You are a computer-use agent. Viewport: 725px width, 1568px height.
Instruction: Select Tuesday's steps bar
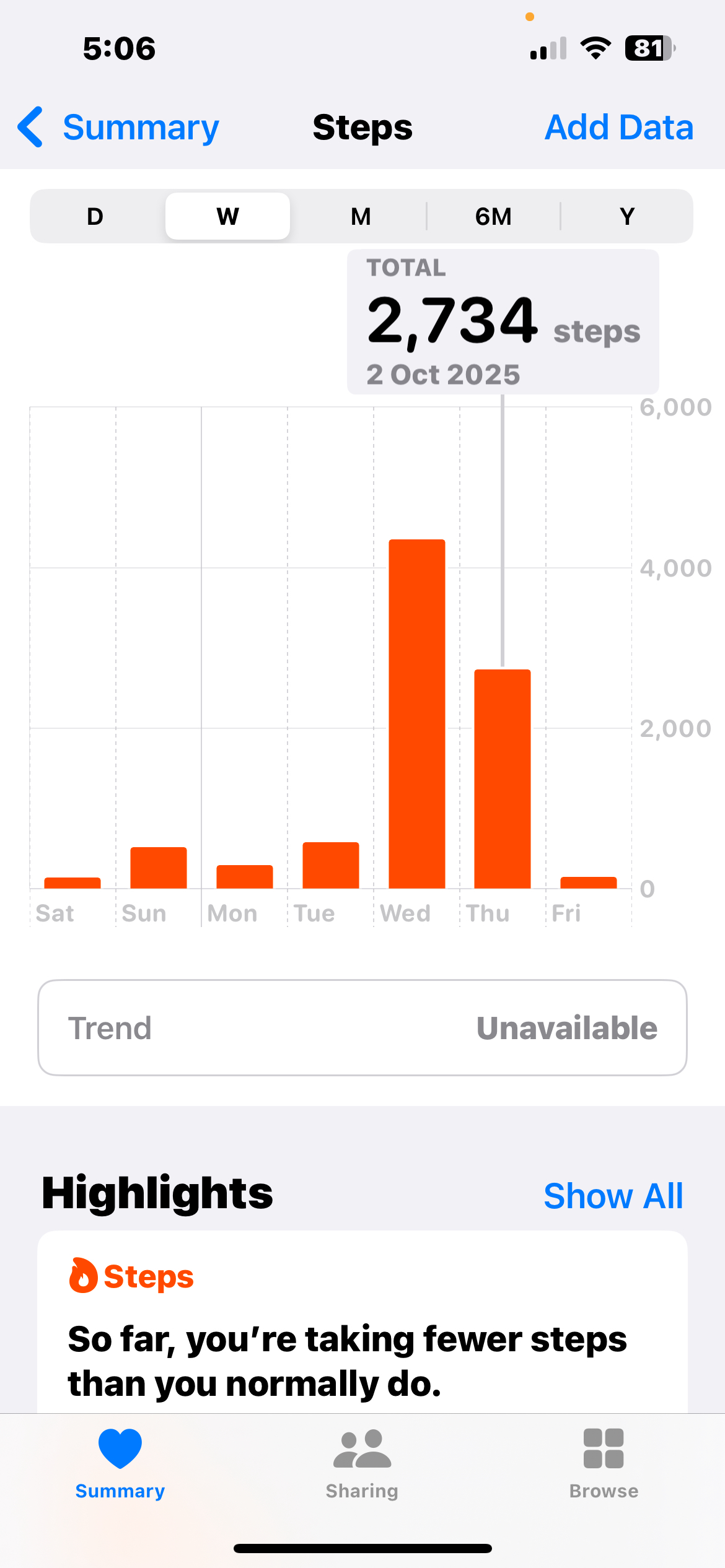tap(330, 865)
